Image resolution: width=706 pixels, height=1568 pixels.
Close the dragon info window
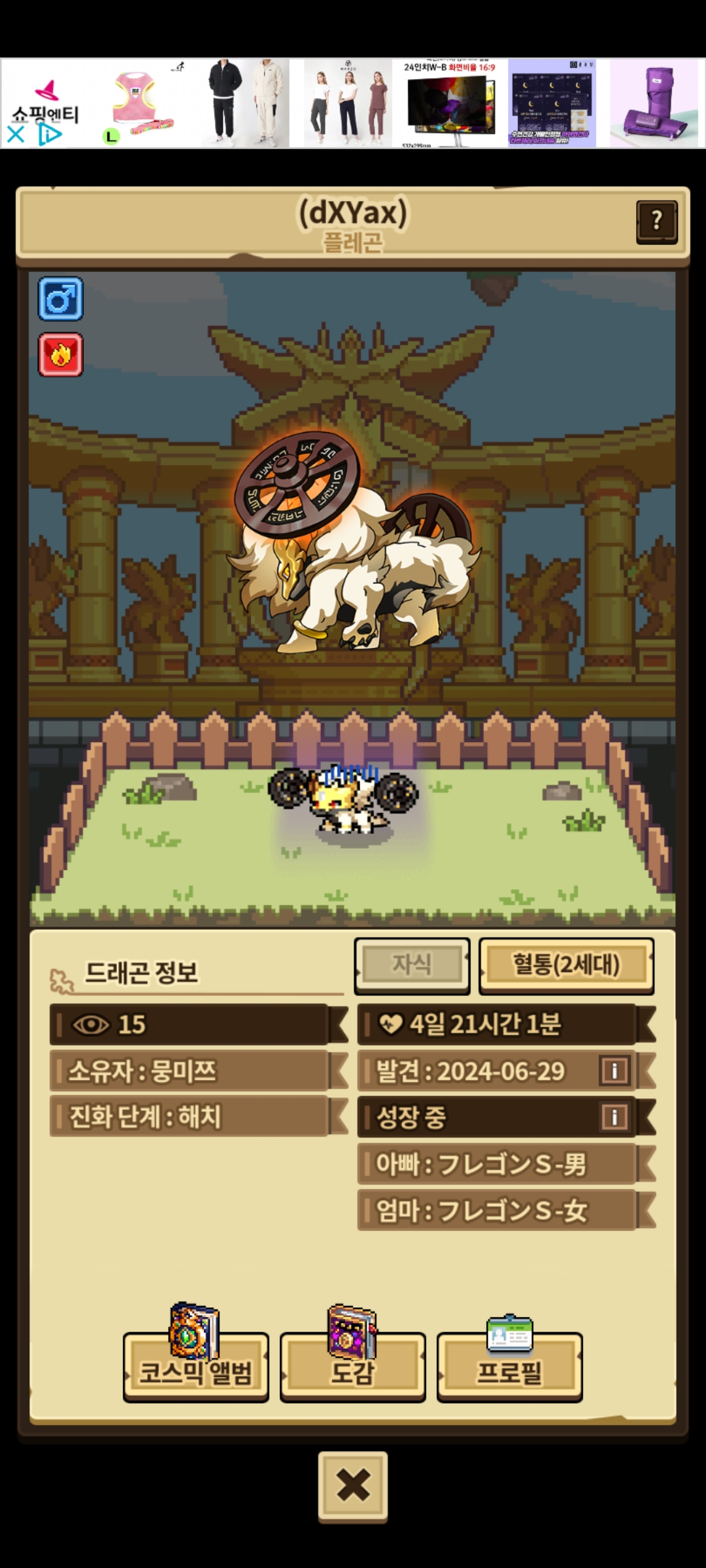353,1485
